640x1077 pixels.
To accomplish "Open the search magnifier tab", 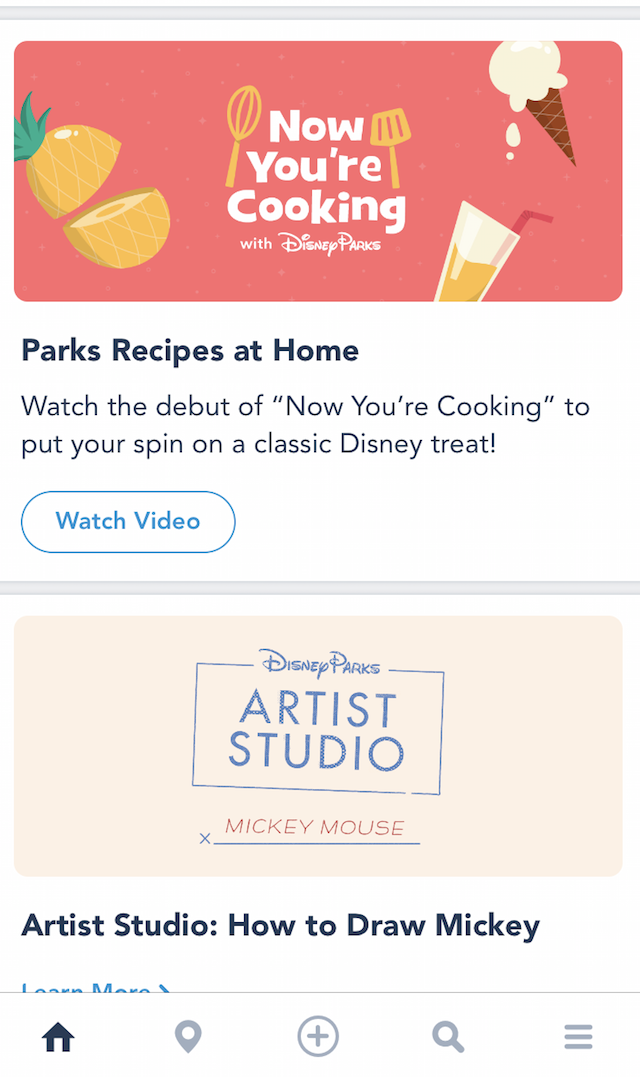I will coord(448,1036).
